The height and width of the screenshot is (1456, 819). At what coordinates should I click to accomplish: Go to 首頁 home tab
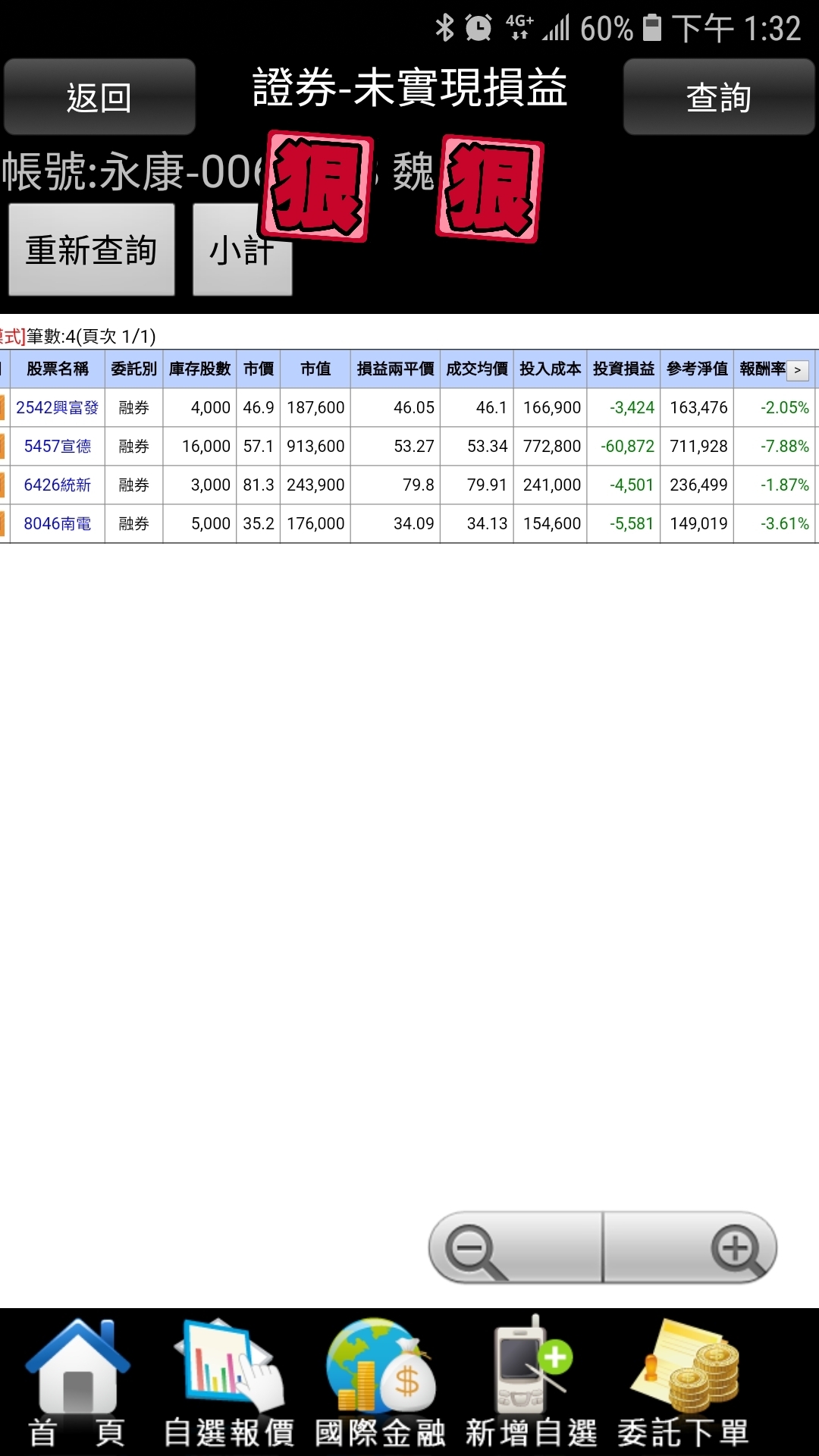point(77,1382)
